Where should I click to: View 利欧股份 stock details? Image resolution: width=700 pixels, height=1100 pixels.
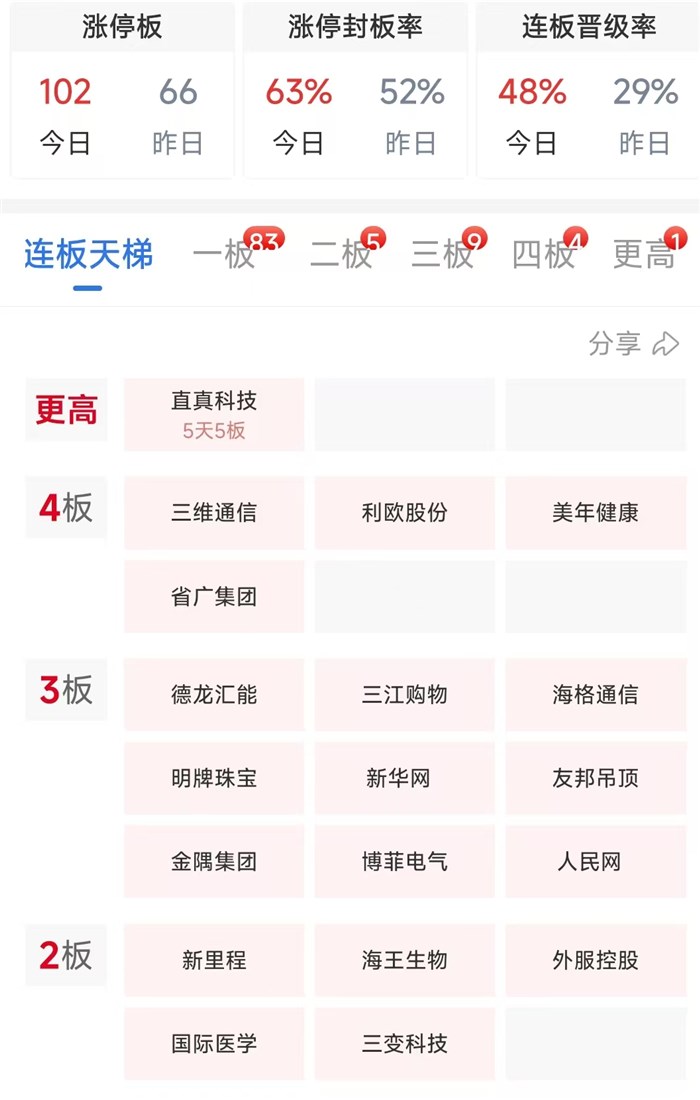click(405, 513)
